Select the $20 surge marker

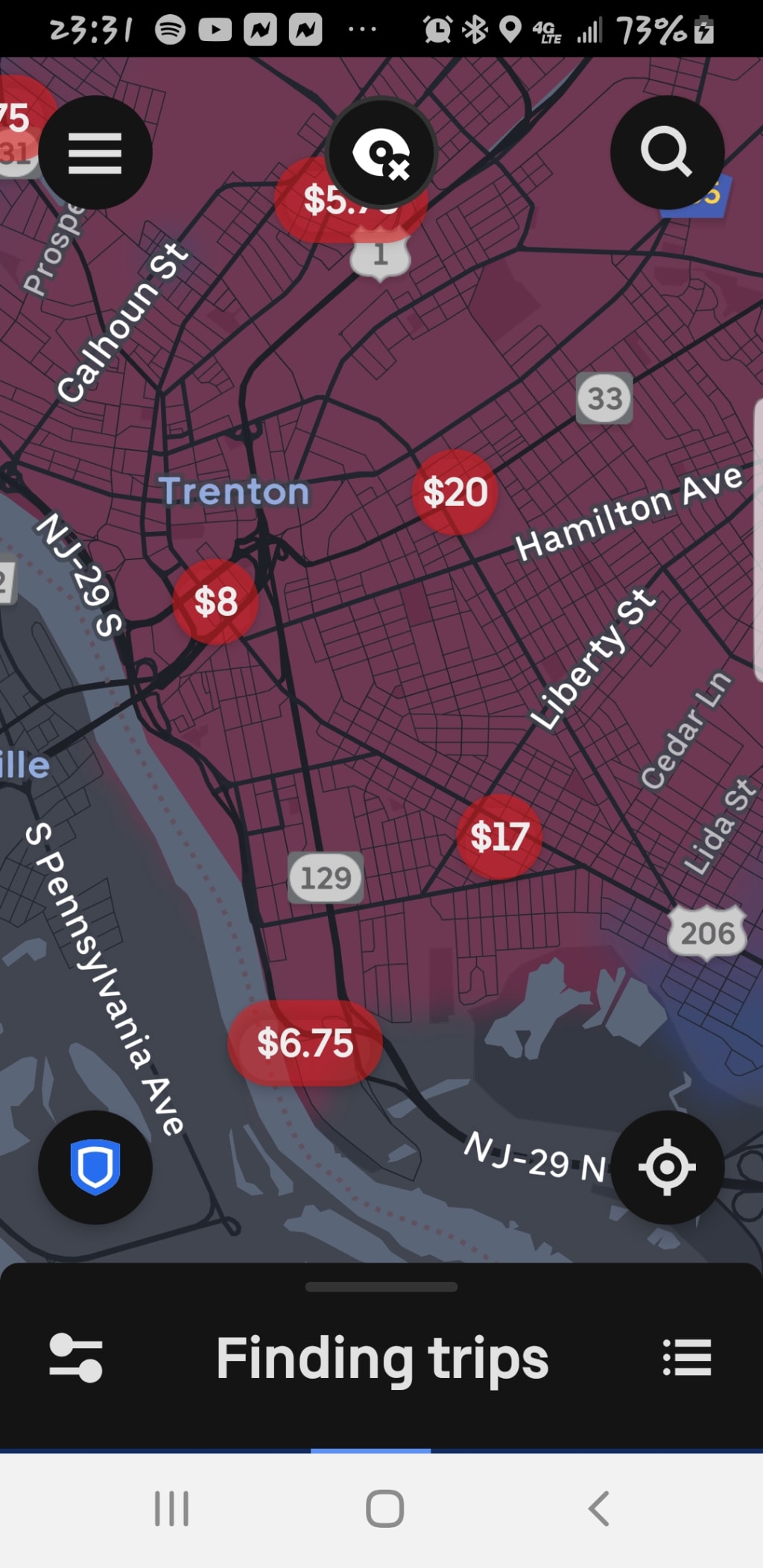pyautogui.click(x=455, y=492)
